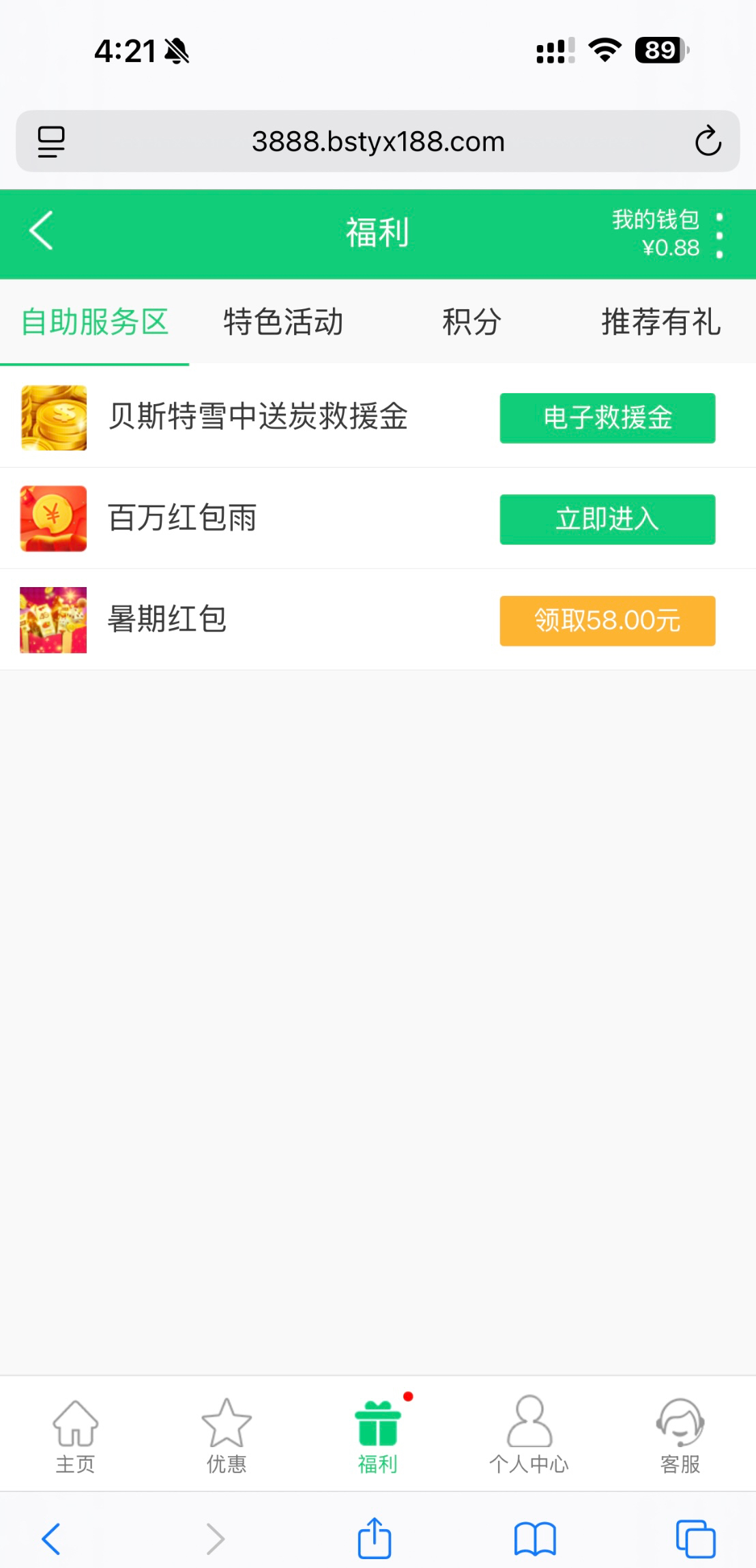The image size is (756, 1568).
Task: Reload the page in the address bar
Action: click(x=708, y=141)
